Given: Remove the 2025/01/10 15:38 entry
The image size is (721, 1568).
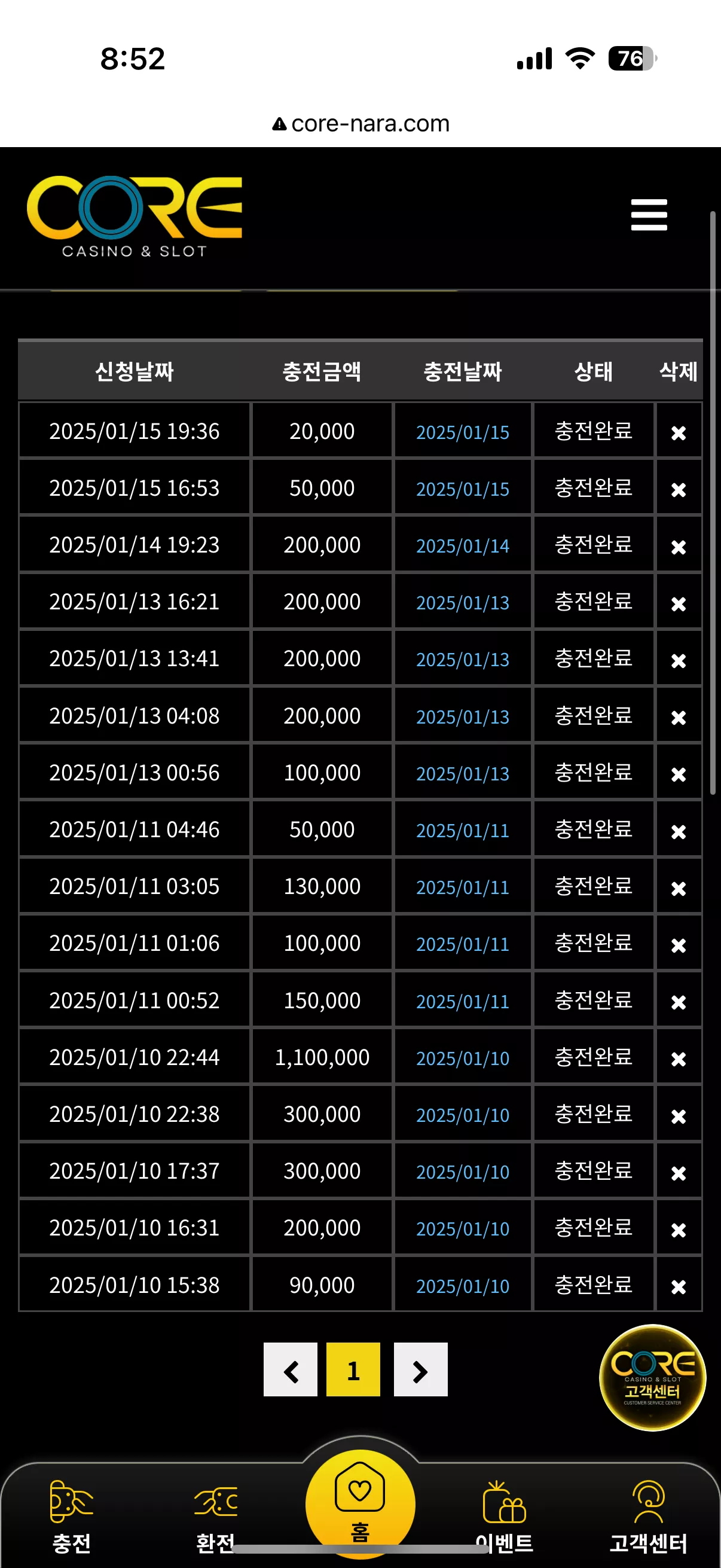Looking at the screenshot, I should pyautogui.click(x=679, y=1287).
